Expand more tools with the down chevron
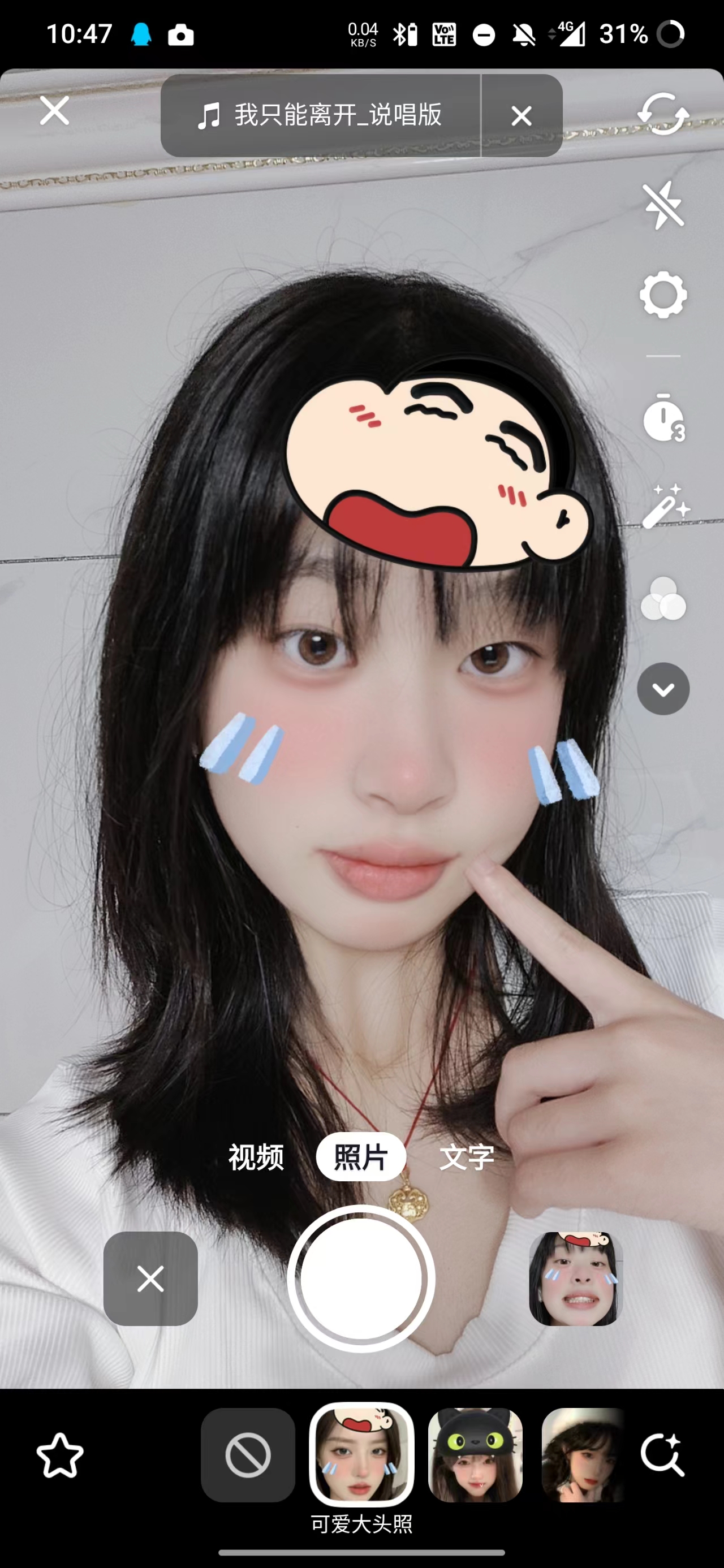This screenshot has height=1568, width=724. point(663,689)
